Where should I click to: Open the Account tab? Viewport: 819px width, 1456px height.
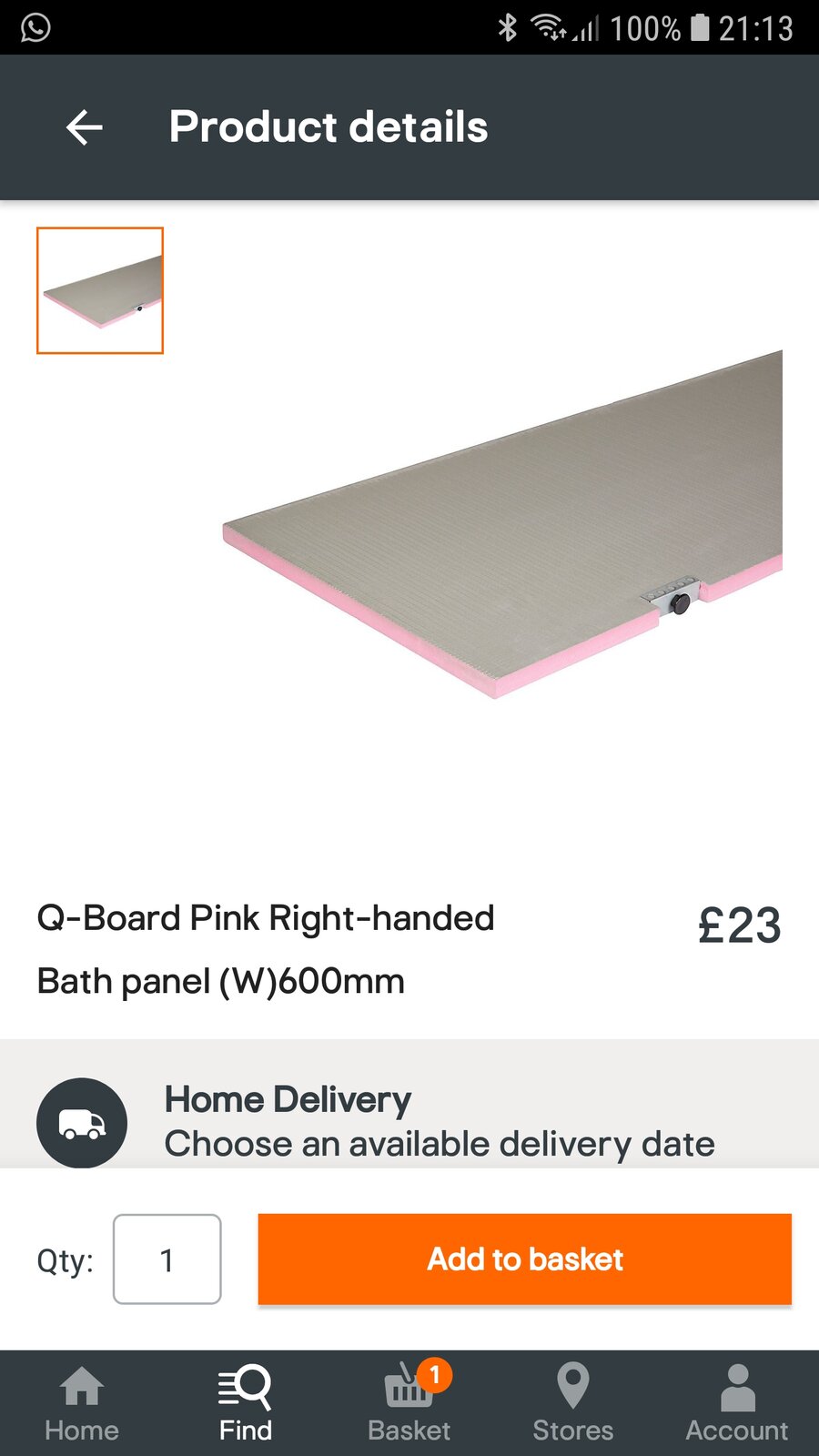(x=737, y=1403)
